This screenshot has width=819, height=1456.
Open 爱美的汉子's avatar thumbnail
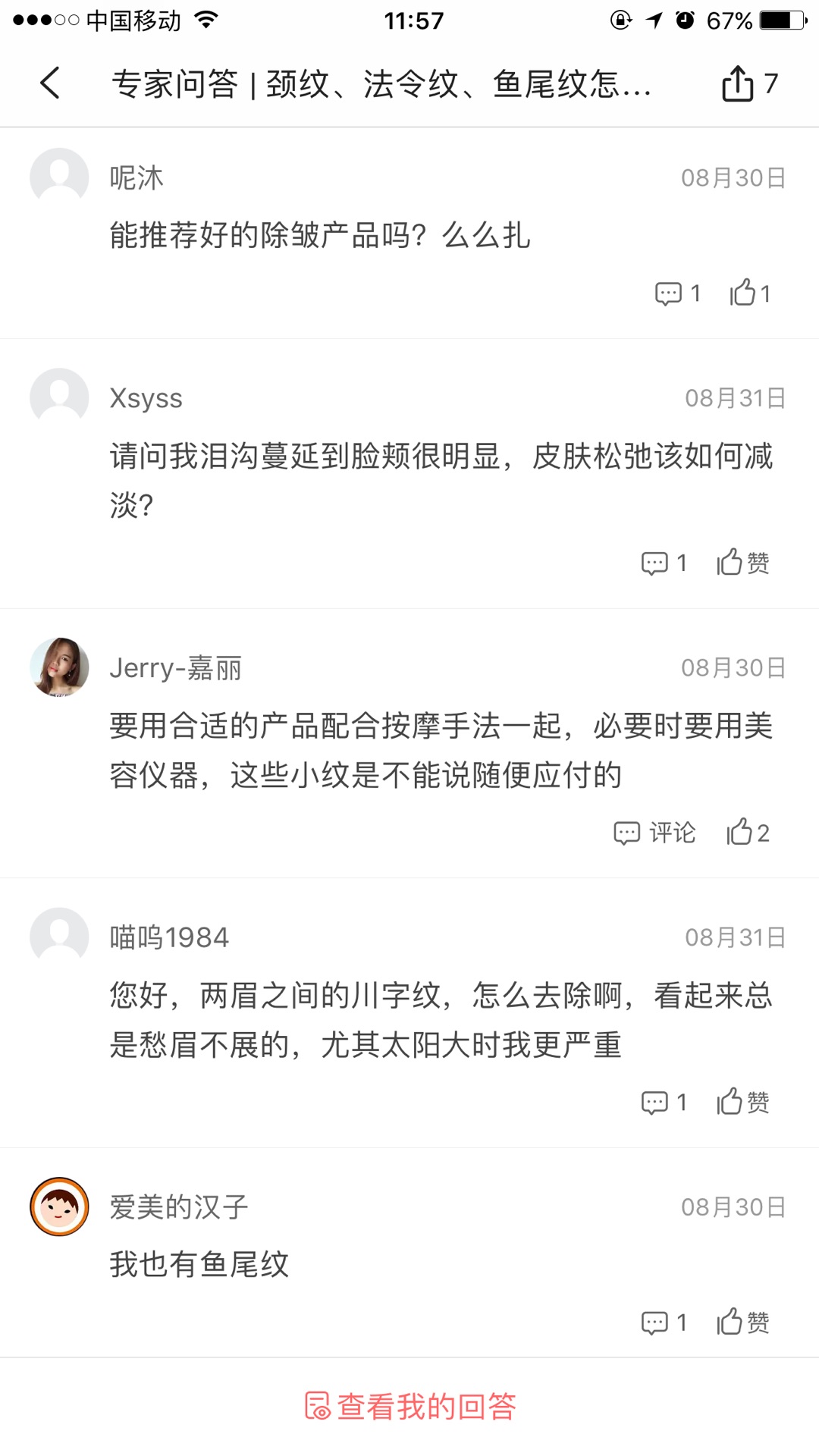point(59,1207)
